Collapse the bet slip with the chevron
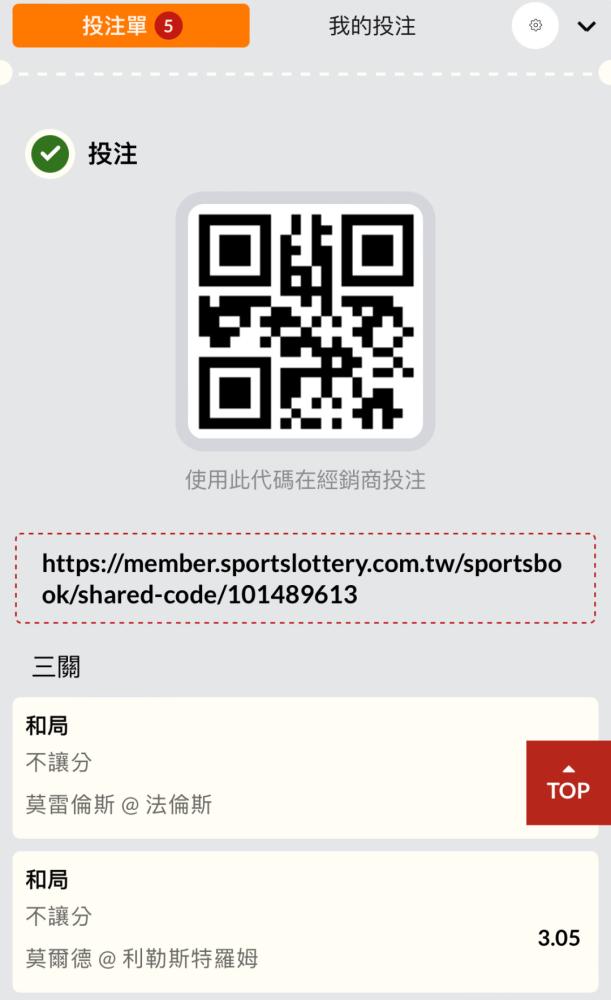 (586, 26)
